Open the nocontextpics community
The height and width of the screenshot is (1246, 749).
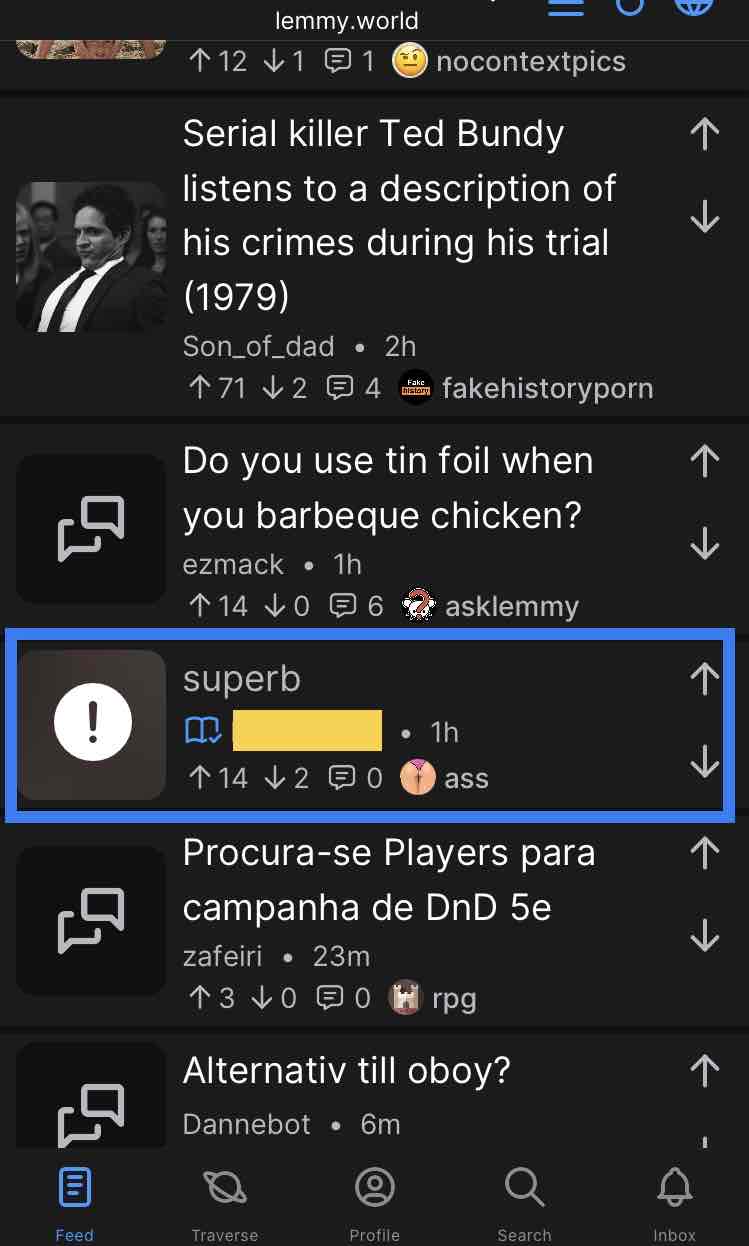[x=510, y=61]
